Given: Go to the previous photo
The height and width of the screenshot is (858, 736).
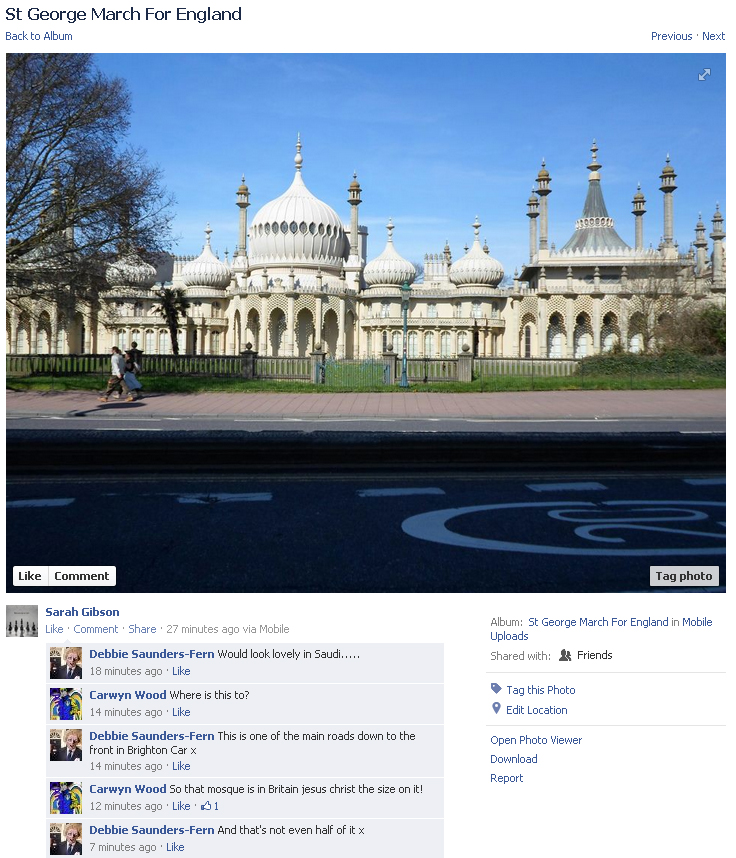Looking at the screenshot, I should pyautogui.click(x=671, y=36).
